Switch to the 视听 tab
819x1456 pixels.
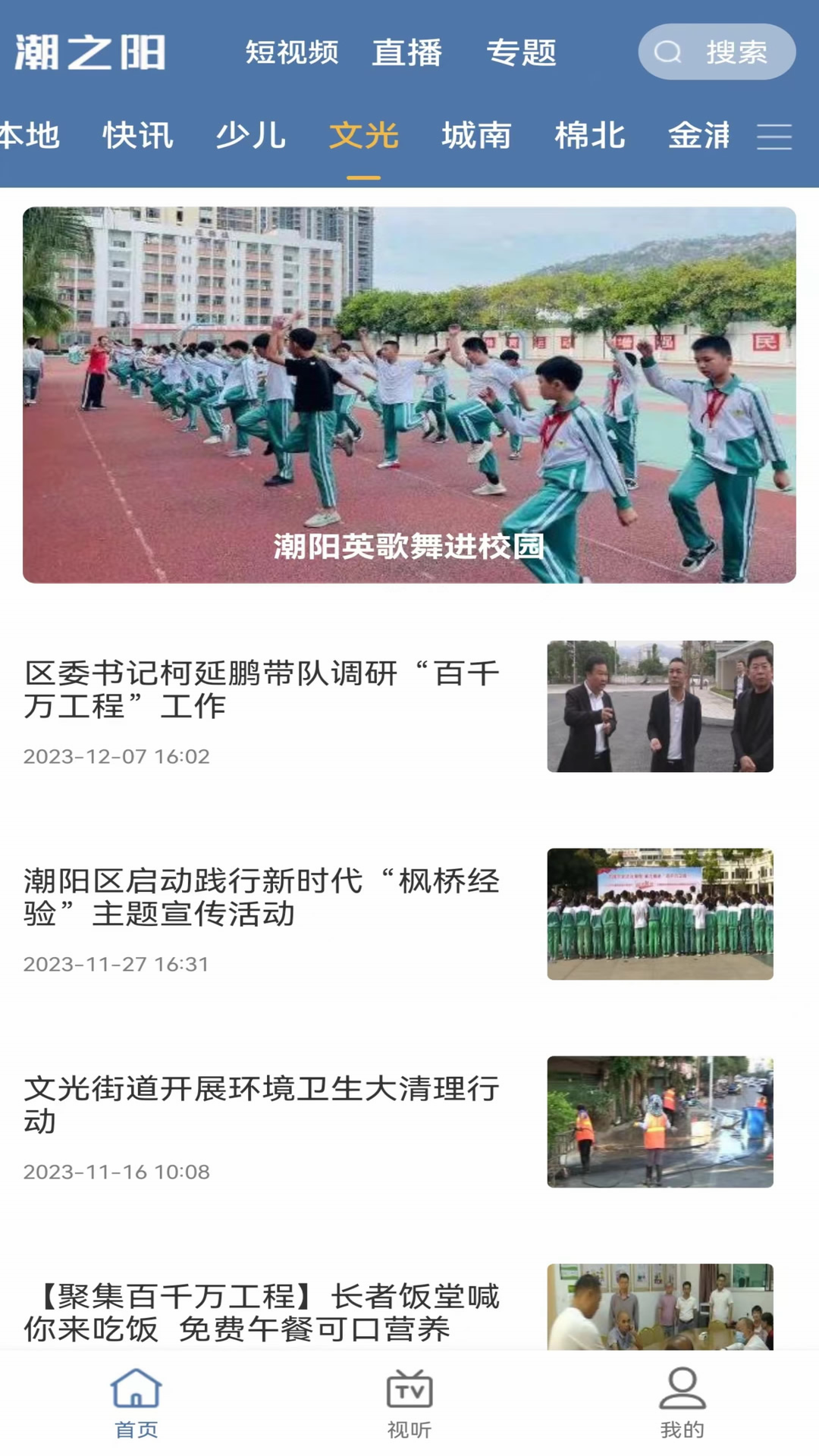409,1403
